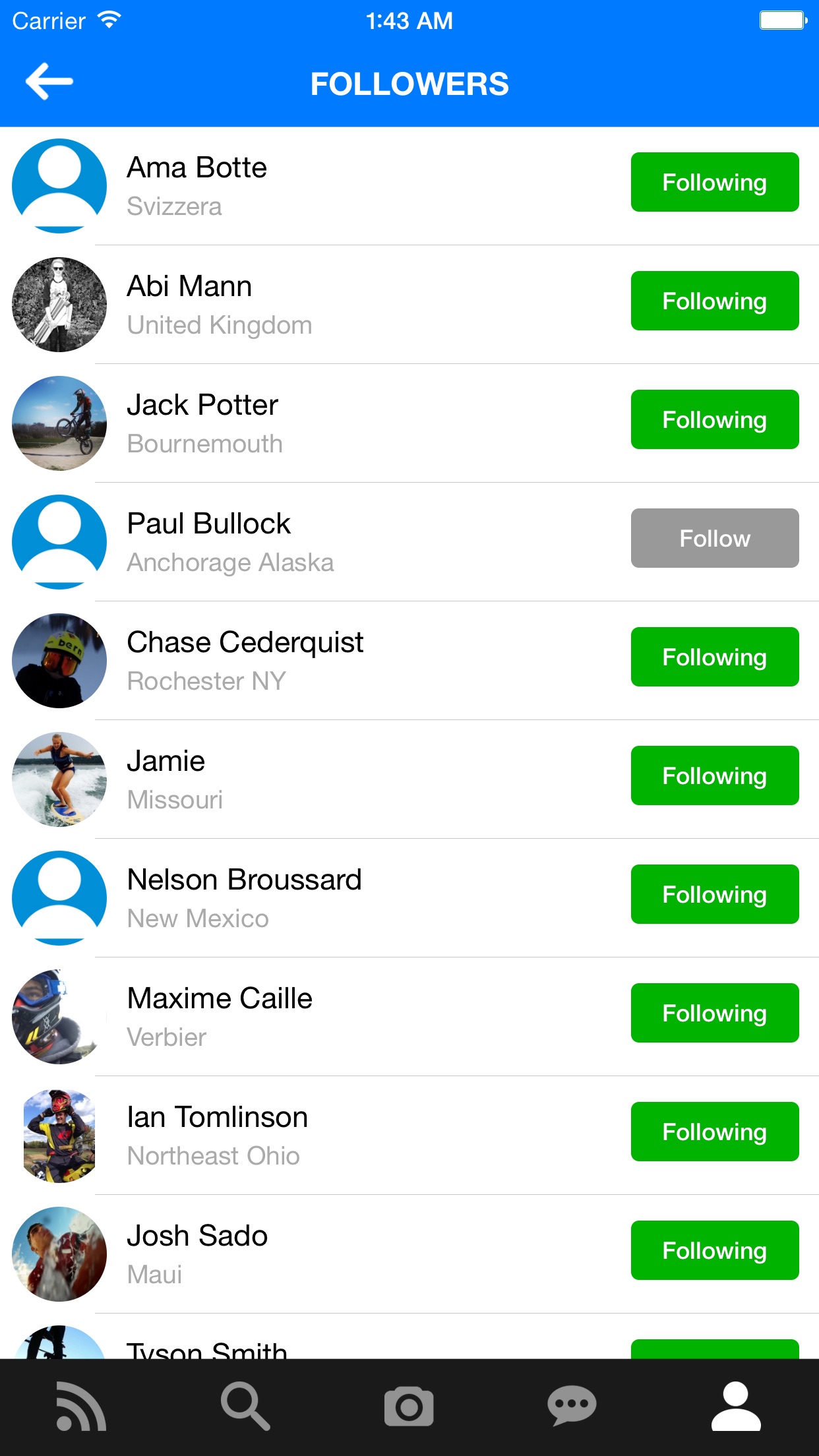The width and height of the screenshot is (819, 1456).
Task: Toggle Following for Jack Potter
Action: pyautogui.click(x=715, y=419)
